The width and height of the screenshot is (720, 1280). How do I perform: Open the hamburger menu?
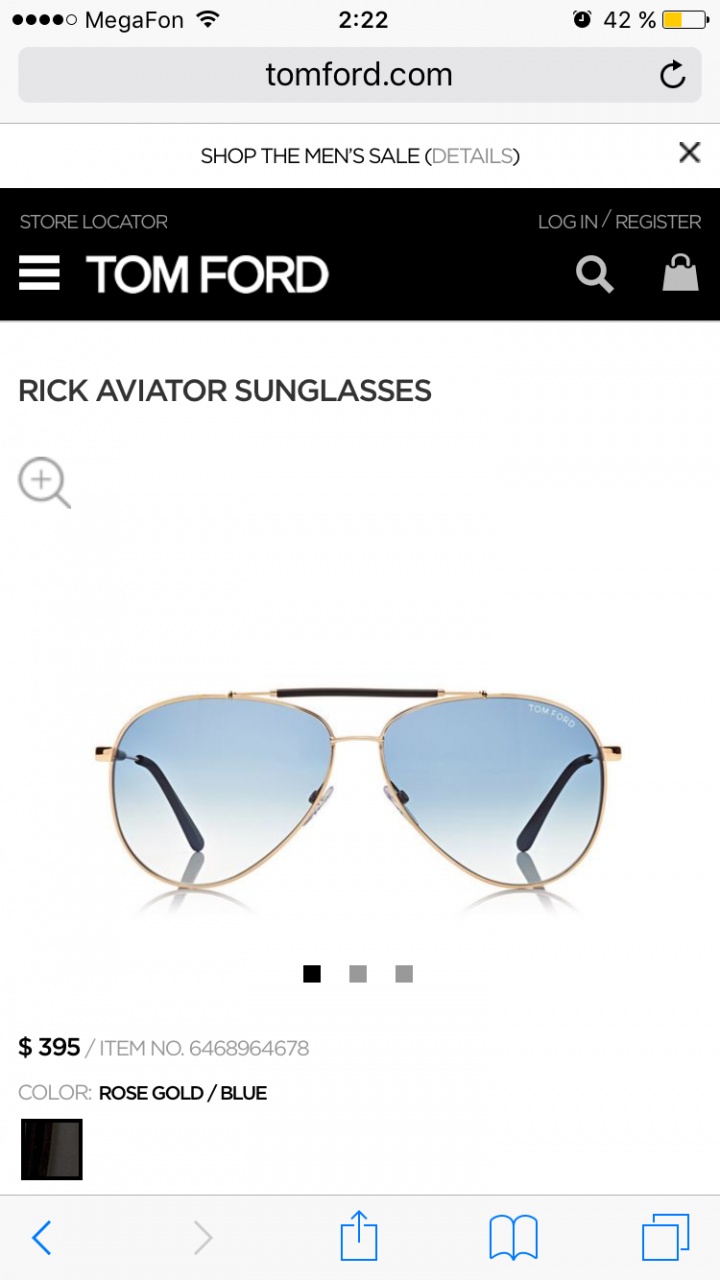39,273
